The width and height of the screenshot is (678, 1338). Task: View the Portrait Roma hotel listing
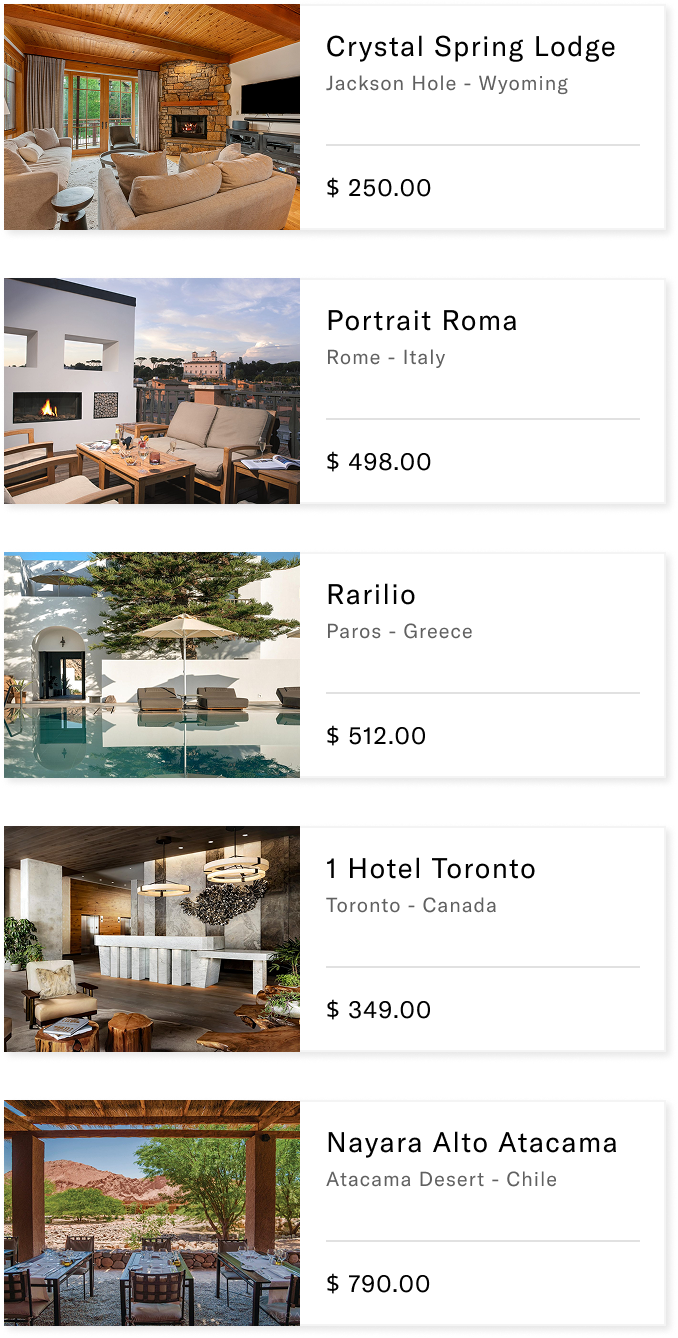pyautogui.click(x=422, y=322)
